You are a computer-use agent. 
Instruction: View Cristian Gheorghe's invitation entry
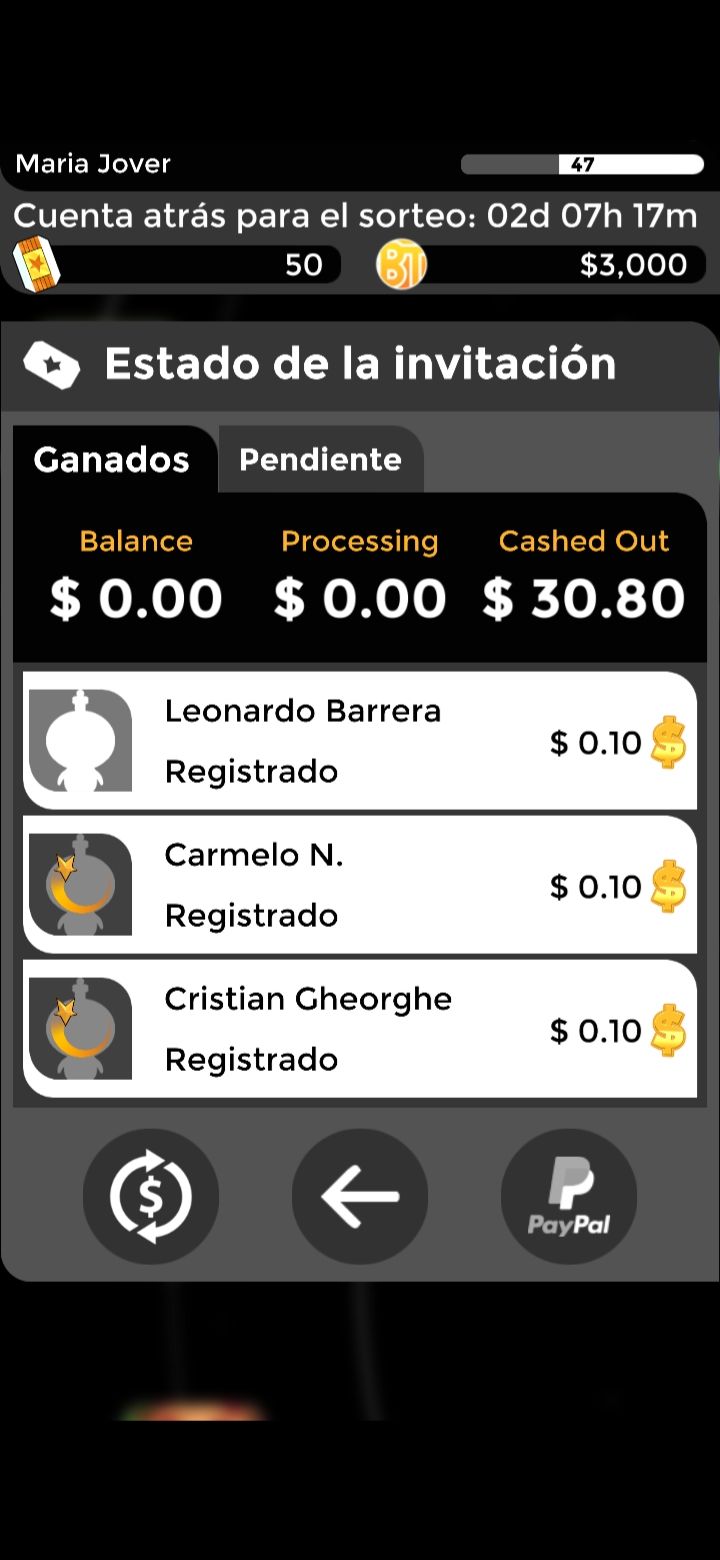click(360, 1029)
